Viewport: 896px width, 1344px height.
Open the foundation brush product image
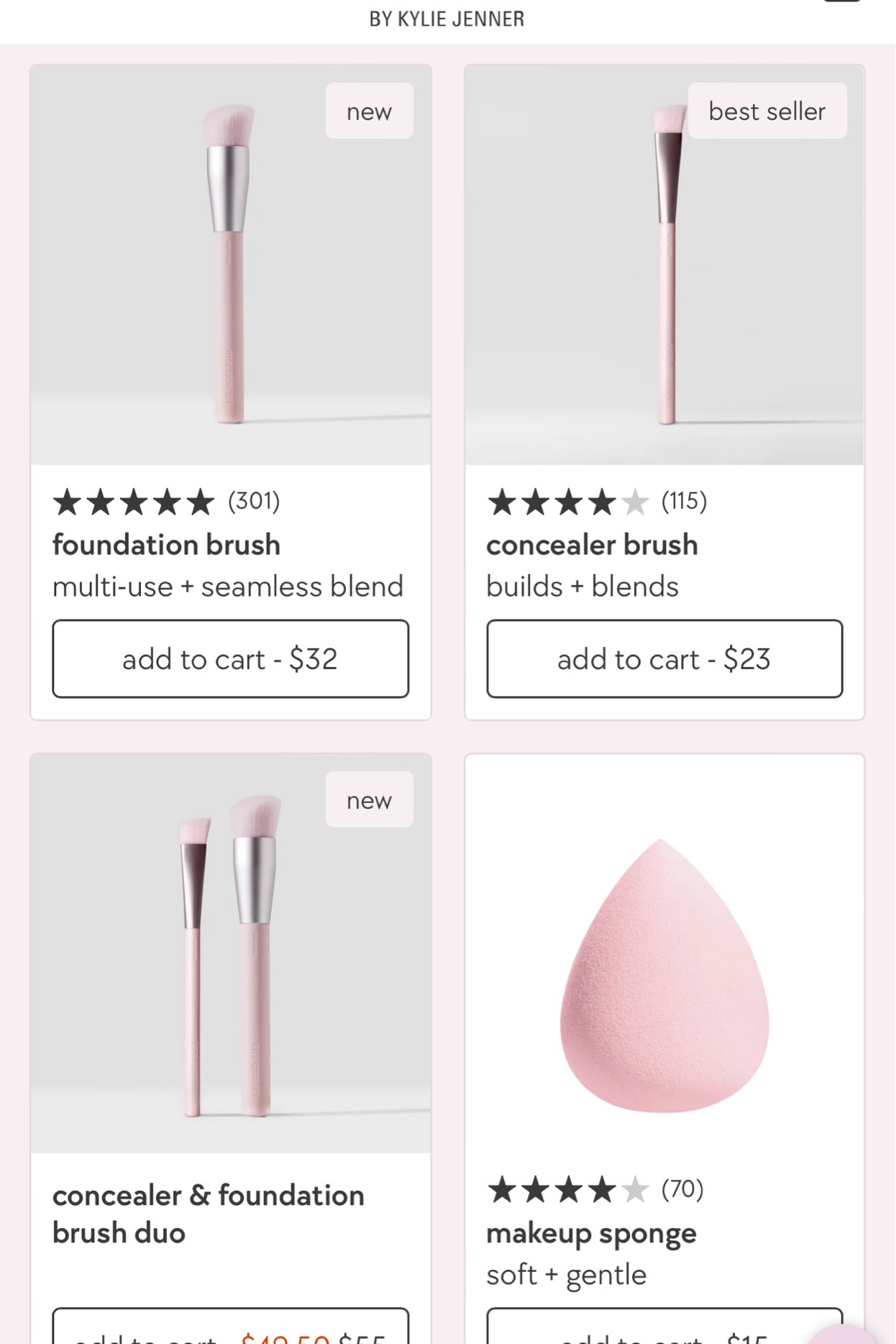pos(230,265)
